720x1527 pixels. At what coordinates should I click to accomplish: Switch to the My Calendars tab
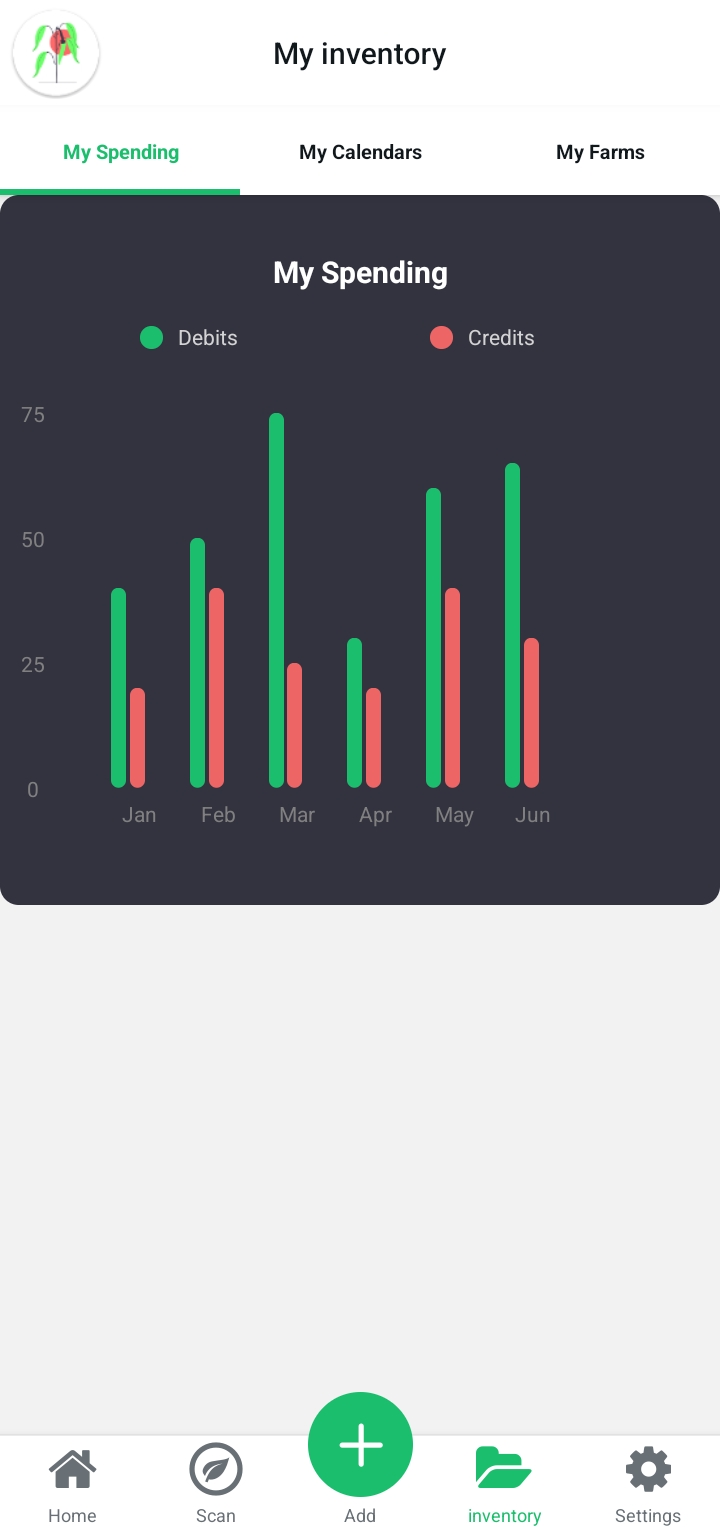(x=360, y=152)
